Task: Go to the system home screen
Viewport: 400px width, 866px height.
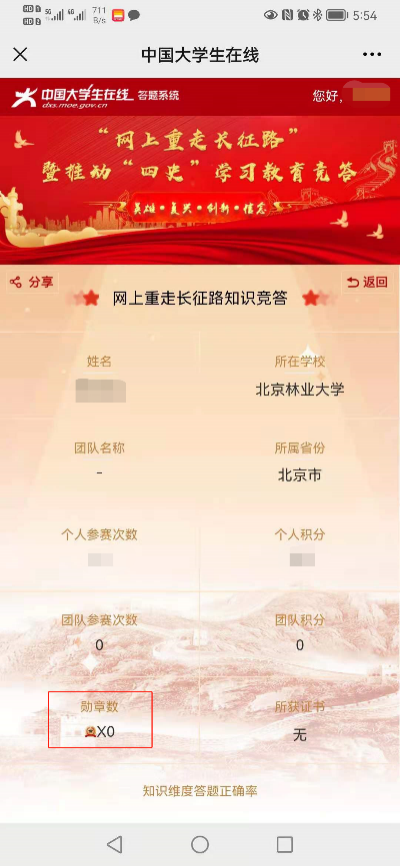Action: (200, 844)
